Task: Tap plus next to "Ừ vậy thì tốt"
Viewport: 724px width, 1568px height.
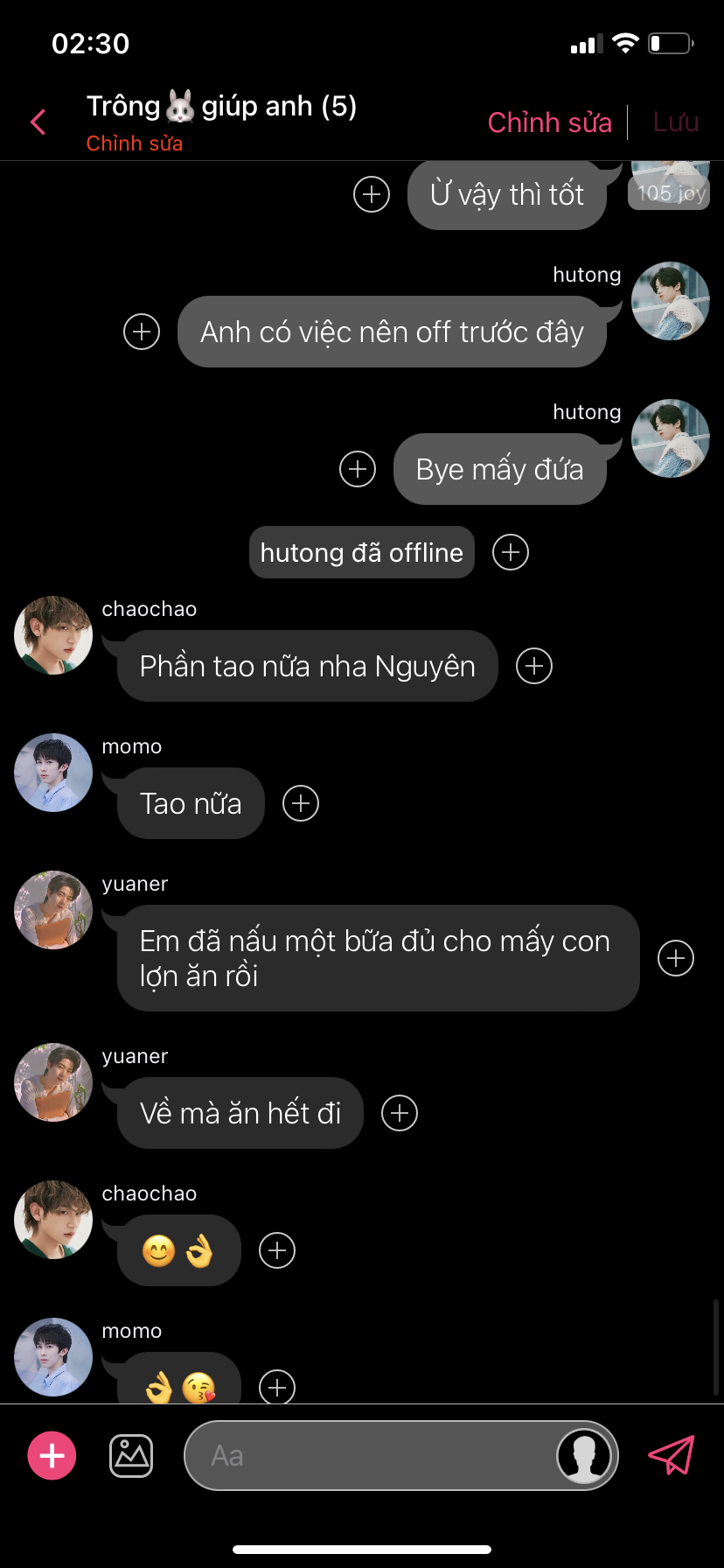Action: point(372,194)
